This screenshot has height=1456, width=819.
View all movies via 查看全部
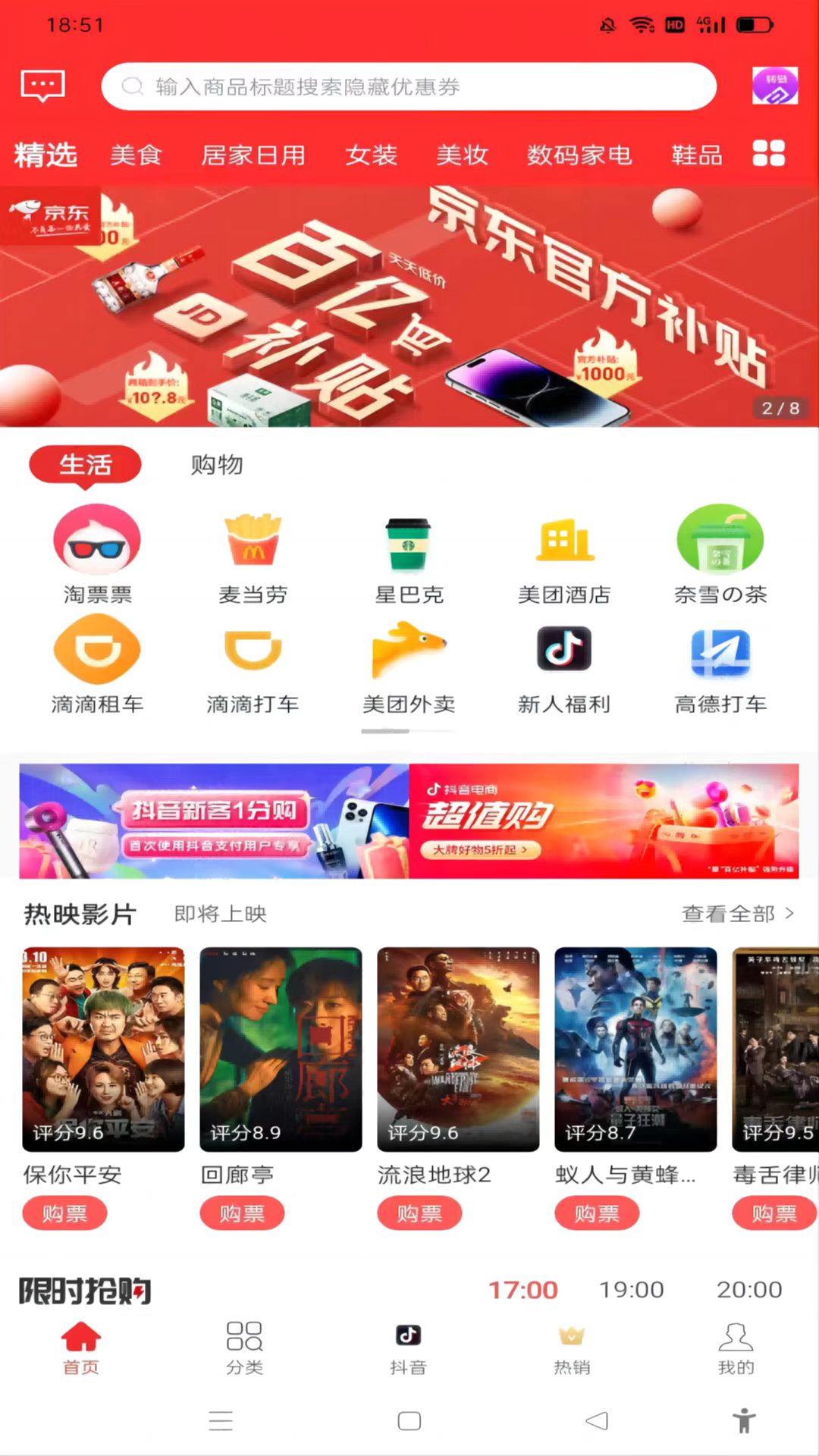737,914
